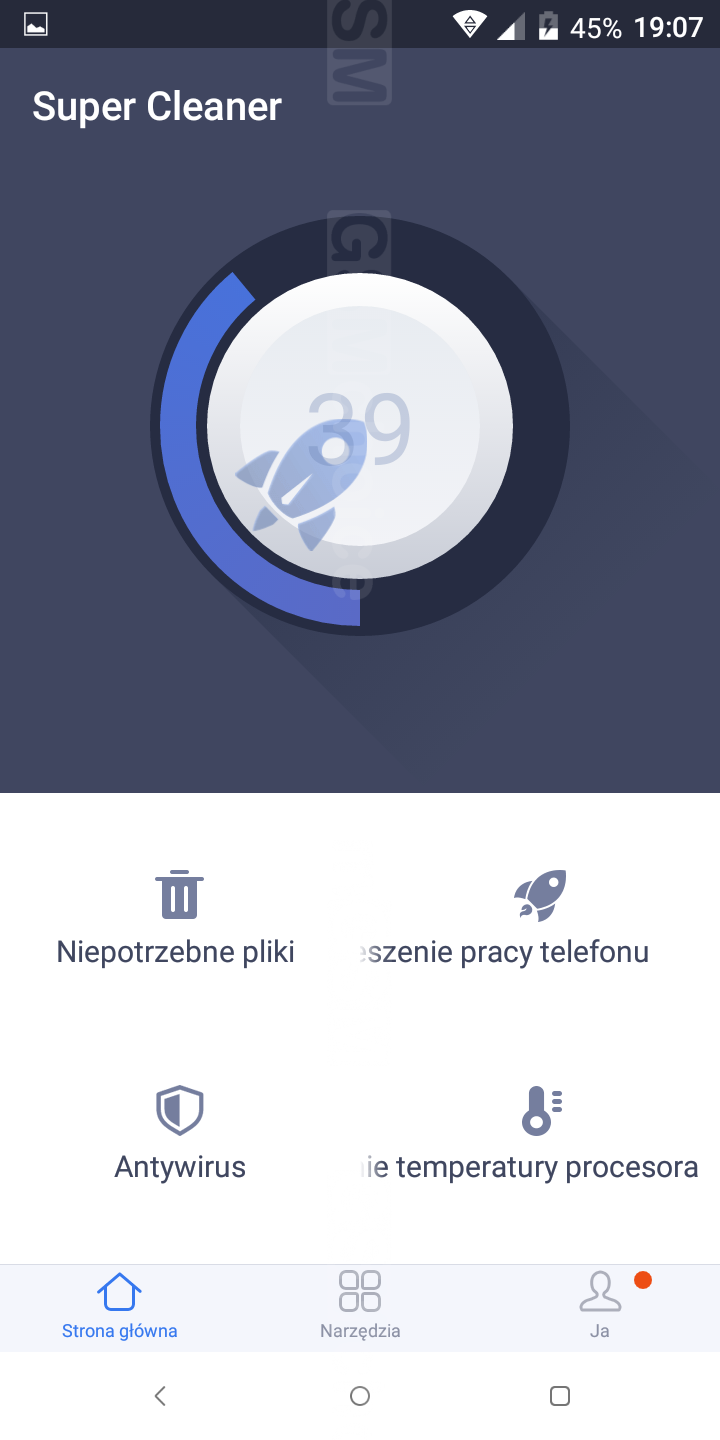Screen dimensions: 720x1440
Task: Open the Ja profile tab
Action: [x=600, y=1307]
